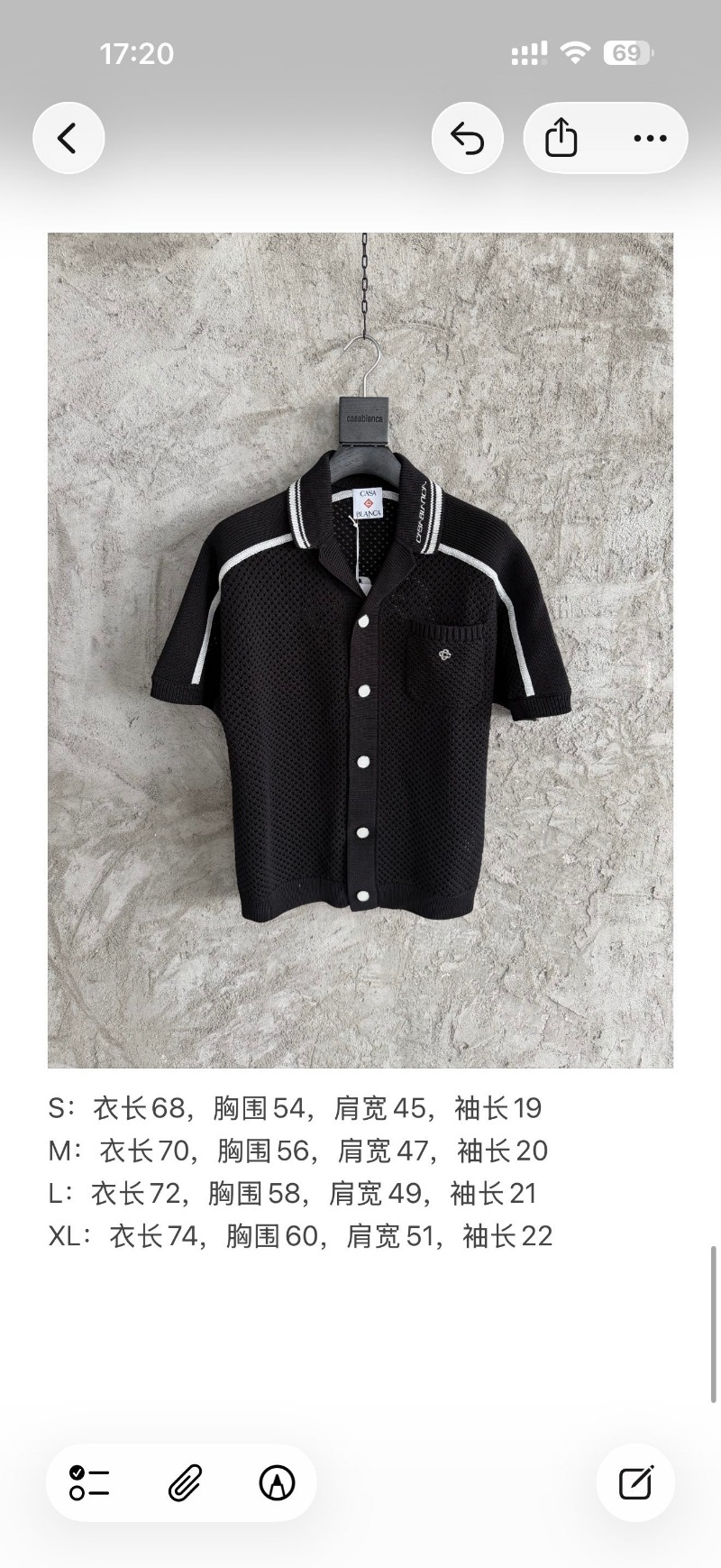The image size is (721, 1568).
Task: Go back to the notes list
Action: pos(68,138)
